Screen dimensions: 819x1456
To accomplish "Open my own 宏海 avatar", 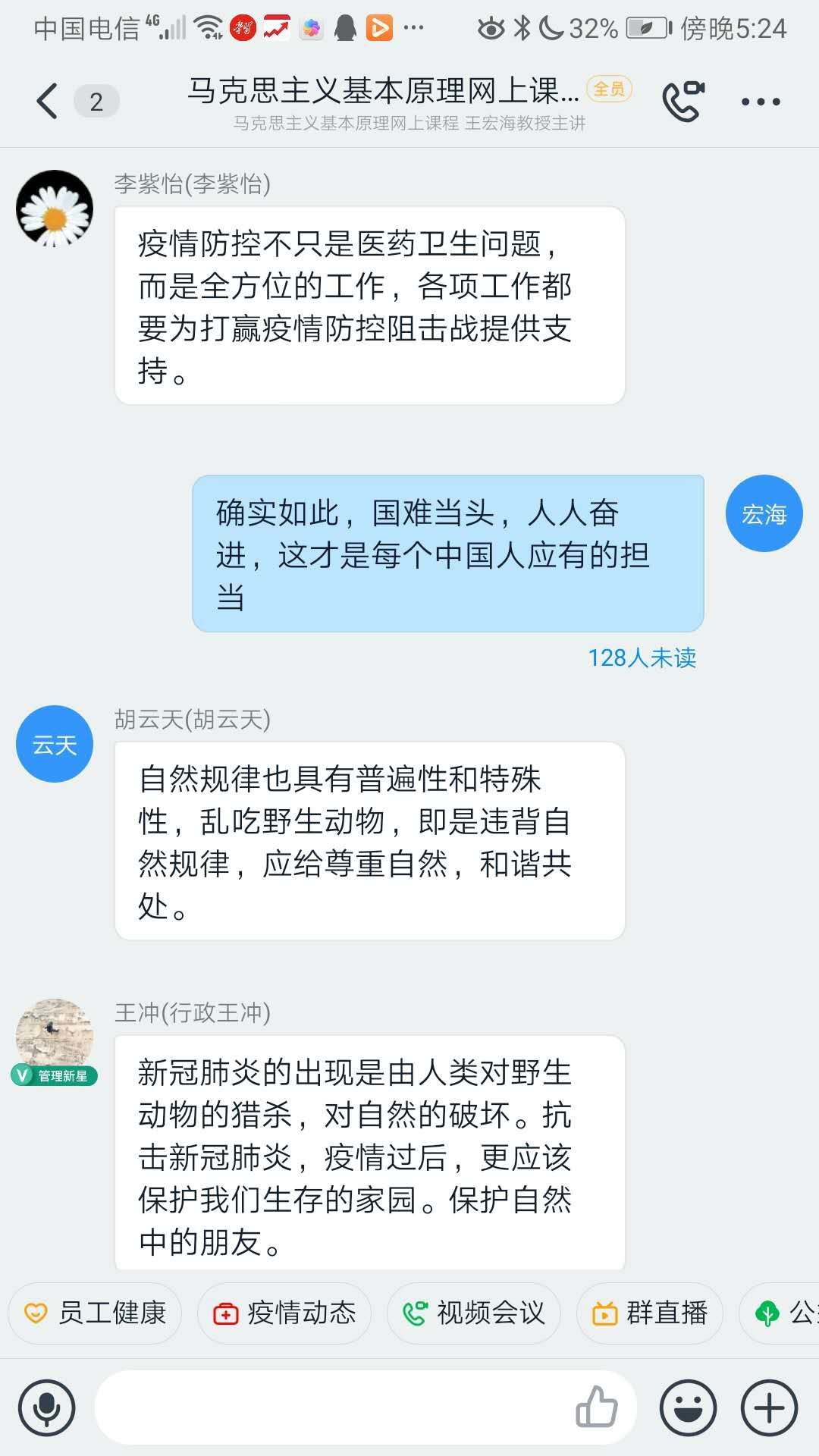I will pyautogui.click(x=764, y=513).
